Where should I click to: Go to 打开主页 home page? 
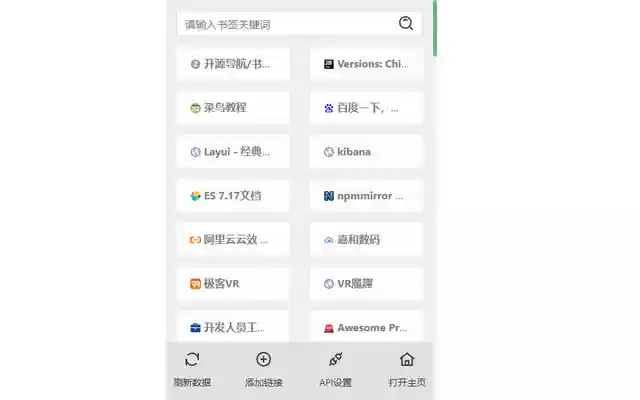(407, 370)
